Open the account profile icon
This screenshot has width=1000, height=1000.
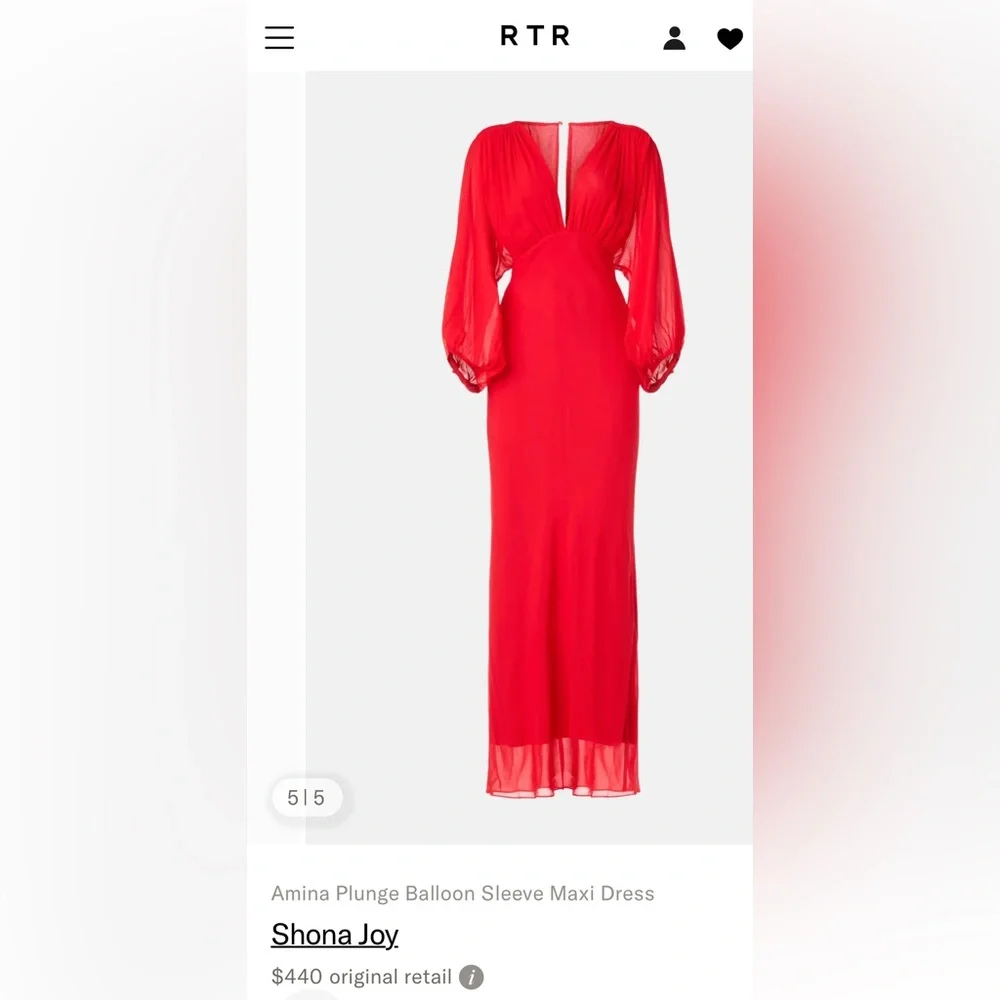[x=675, y=38]
